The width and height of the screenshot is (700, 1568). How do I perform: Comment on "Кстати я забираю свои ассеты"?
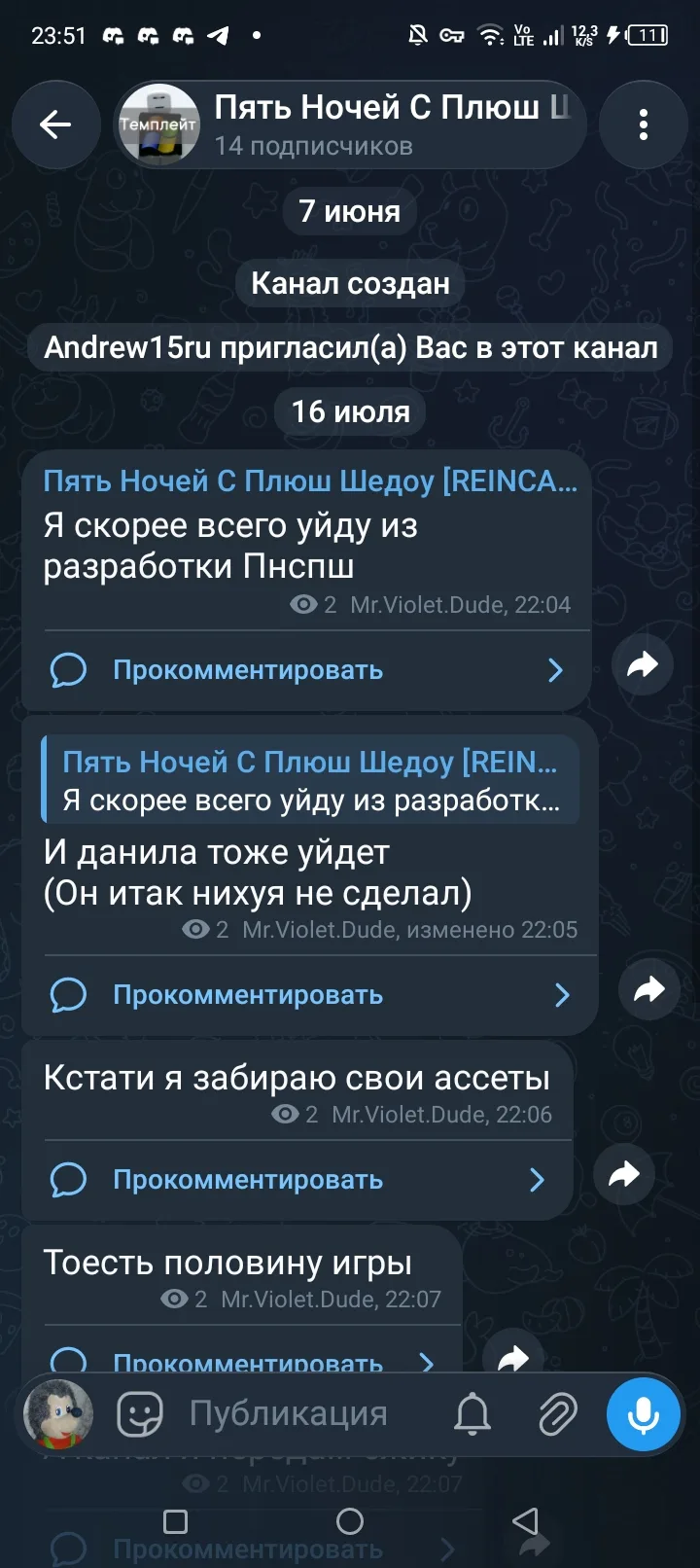pyautogui.click(x=297, y=1180)
